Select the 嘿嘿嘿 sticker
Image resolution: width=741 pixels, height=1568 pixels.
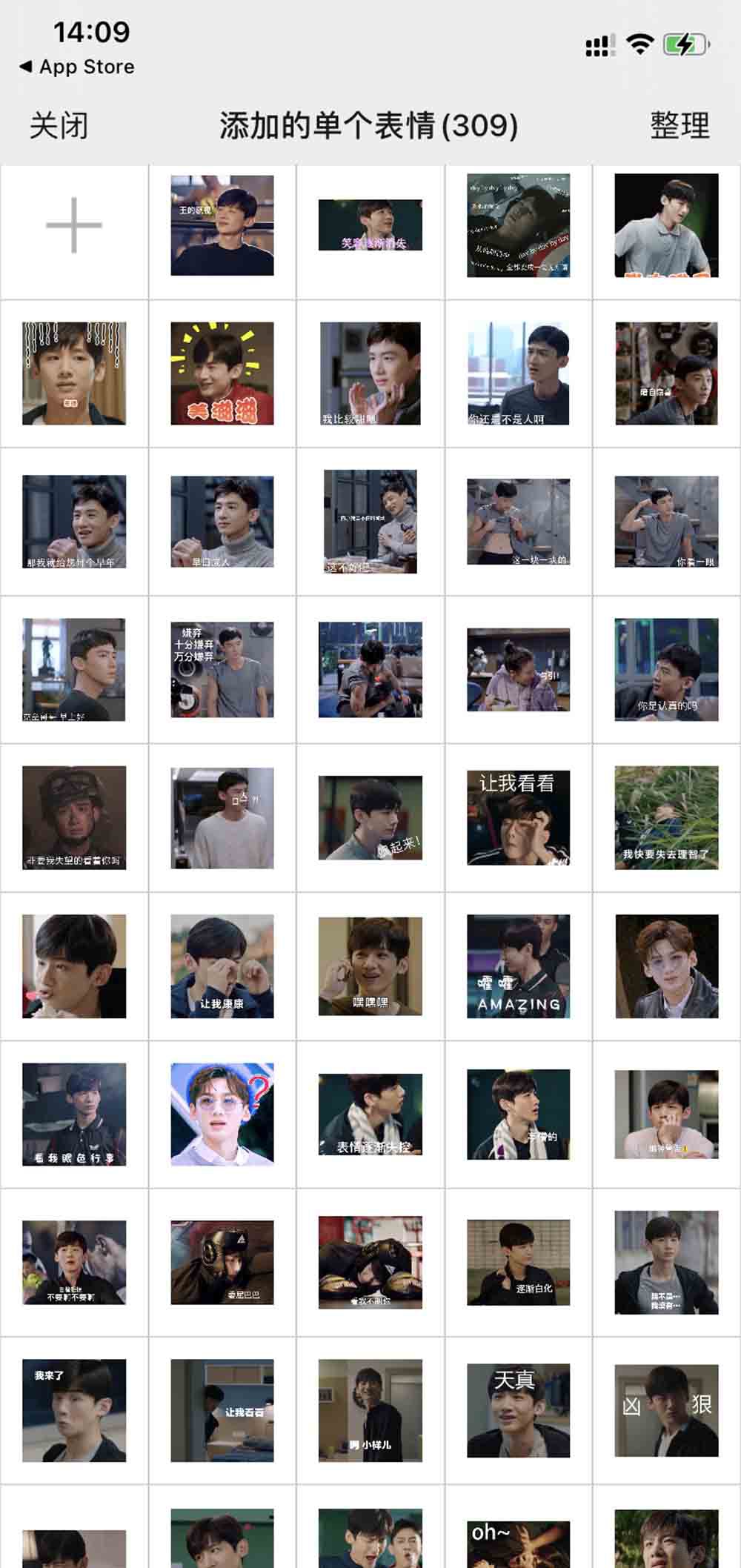[370, 966]
